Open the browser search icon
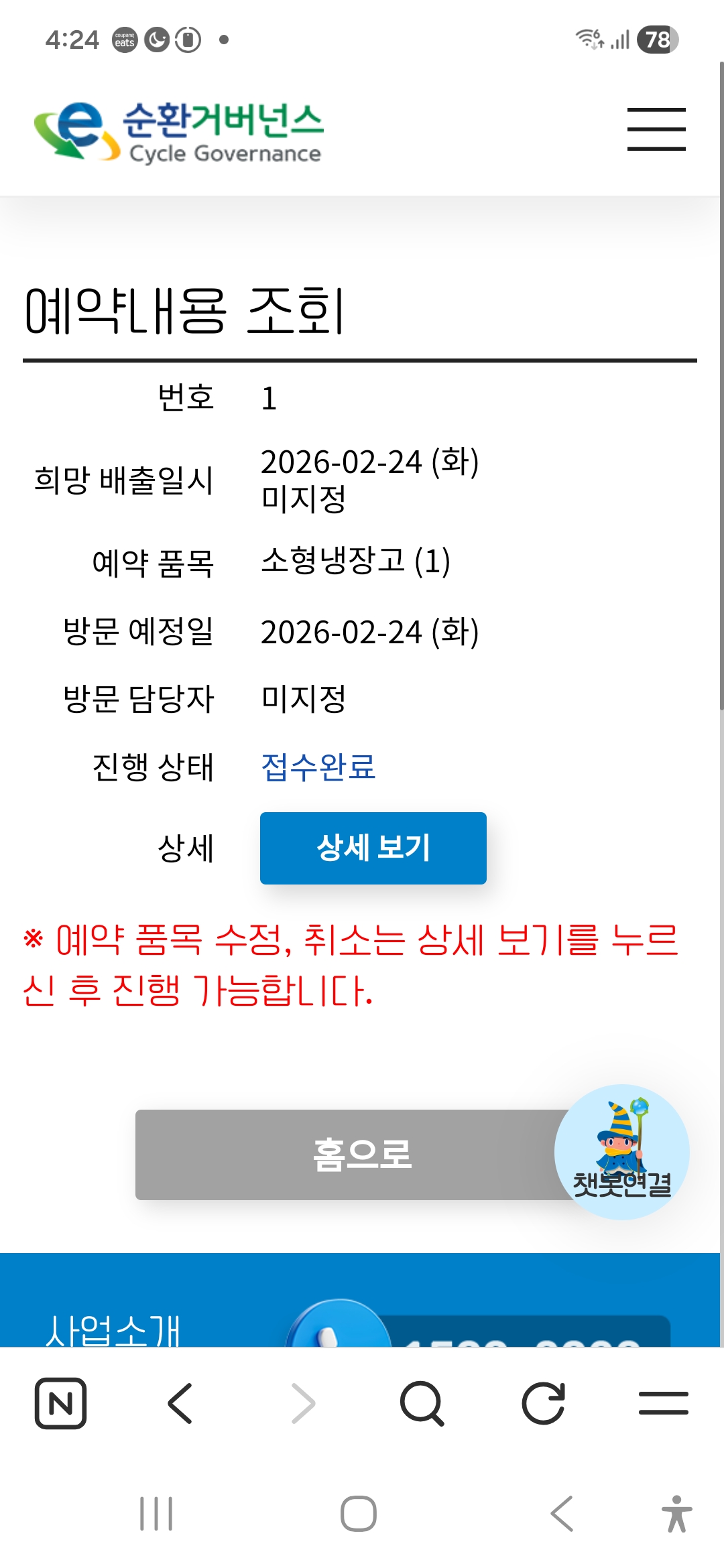The height and width of the screenshot is (1568, 724). tap(422, 1402)
